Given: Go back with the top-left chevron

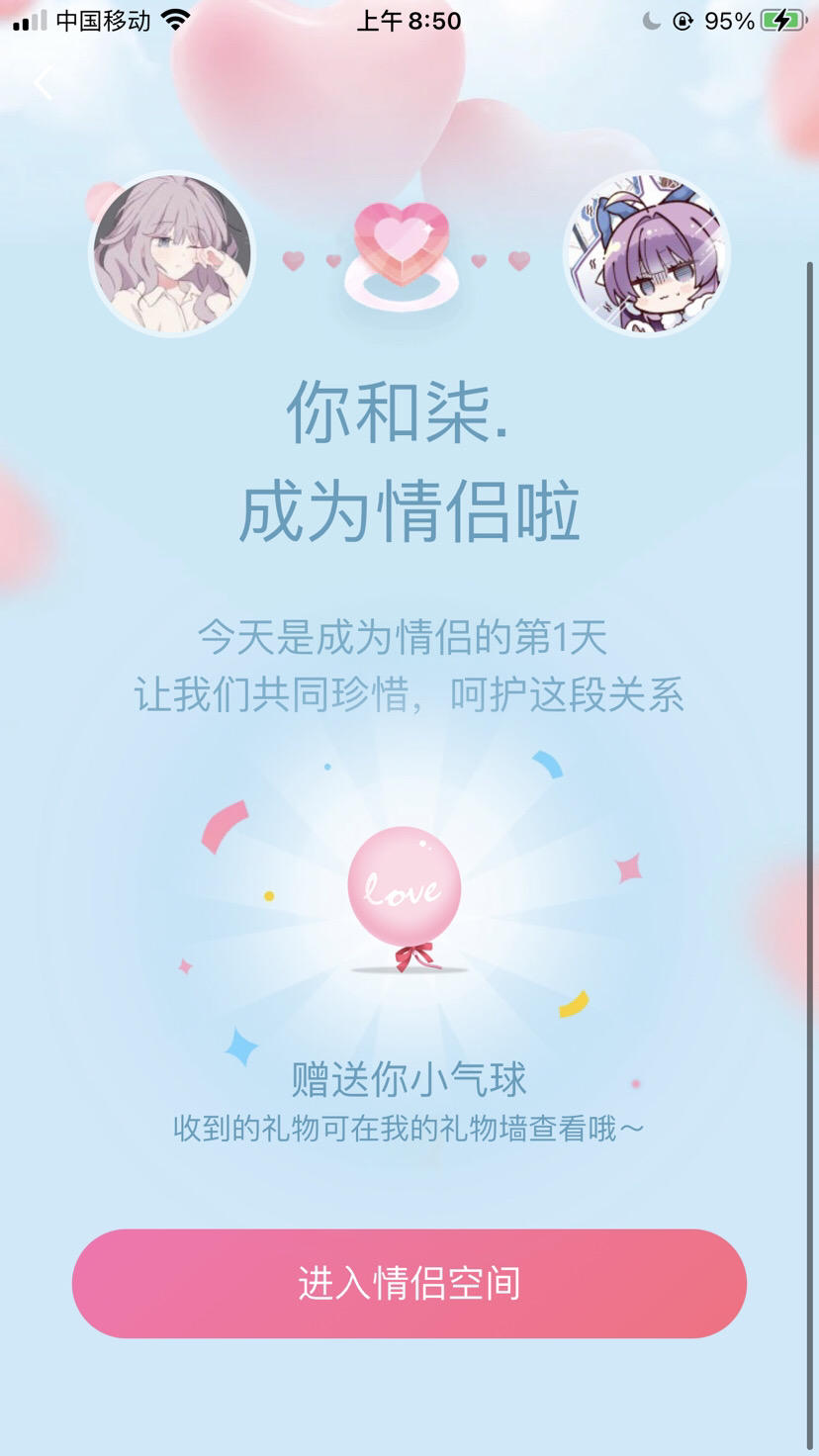Looking at the screenshot, I should pyautogui.click(x=44, y=83).
